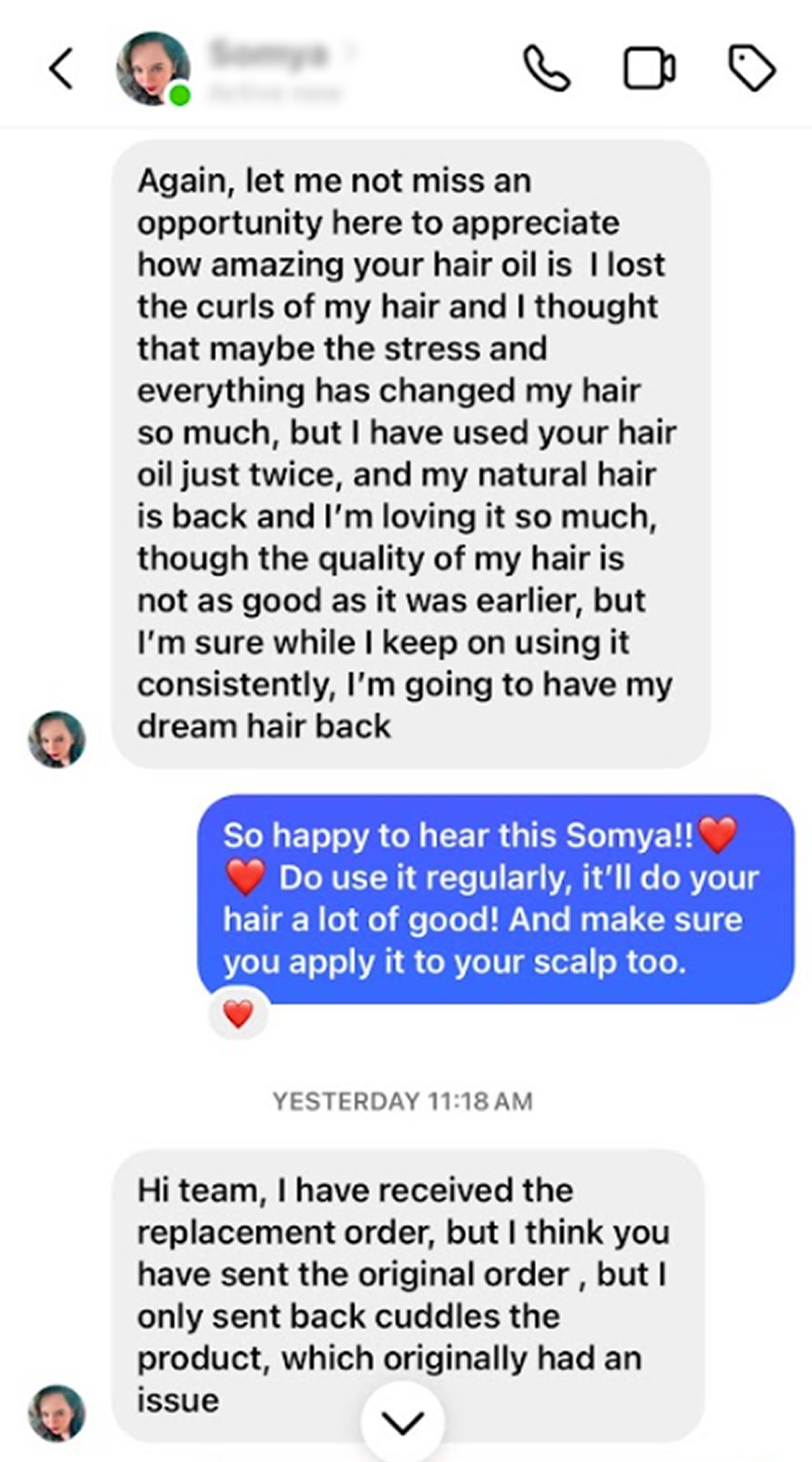812x1462 pixels.
Task: Open the profile picture in the header
Action: tap(153, 68)
